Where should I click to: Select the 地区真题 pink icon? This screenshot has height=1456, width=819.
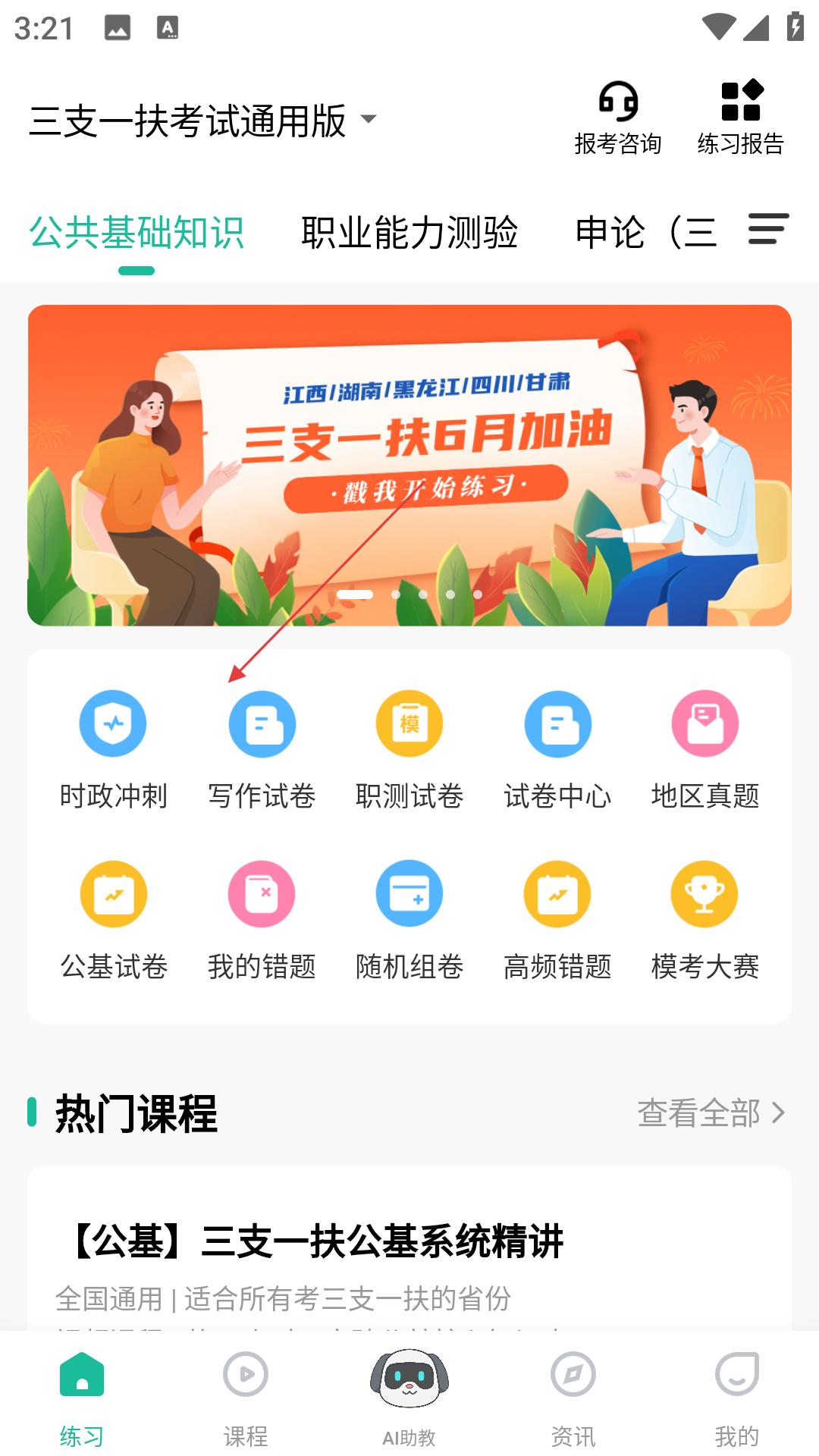pos(705,723)
